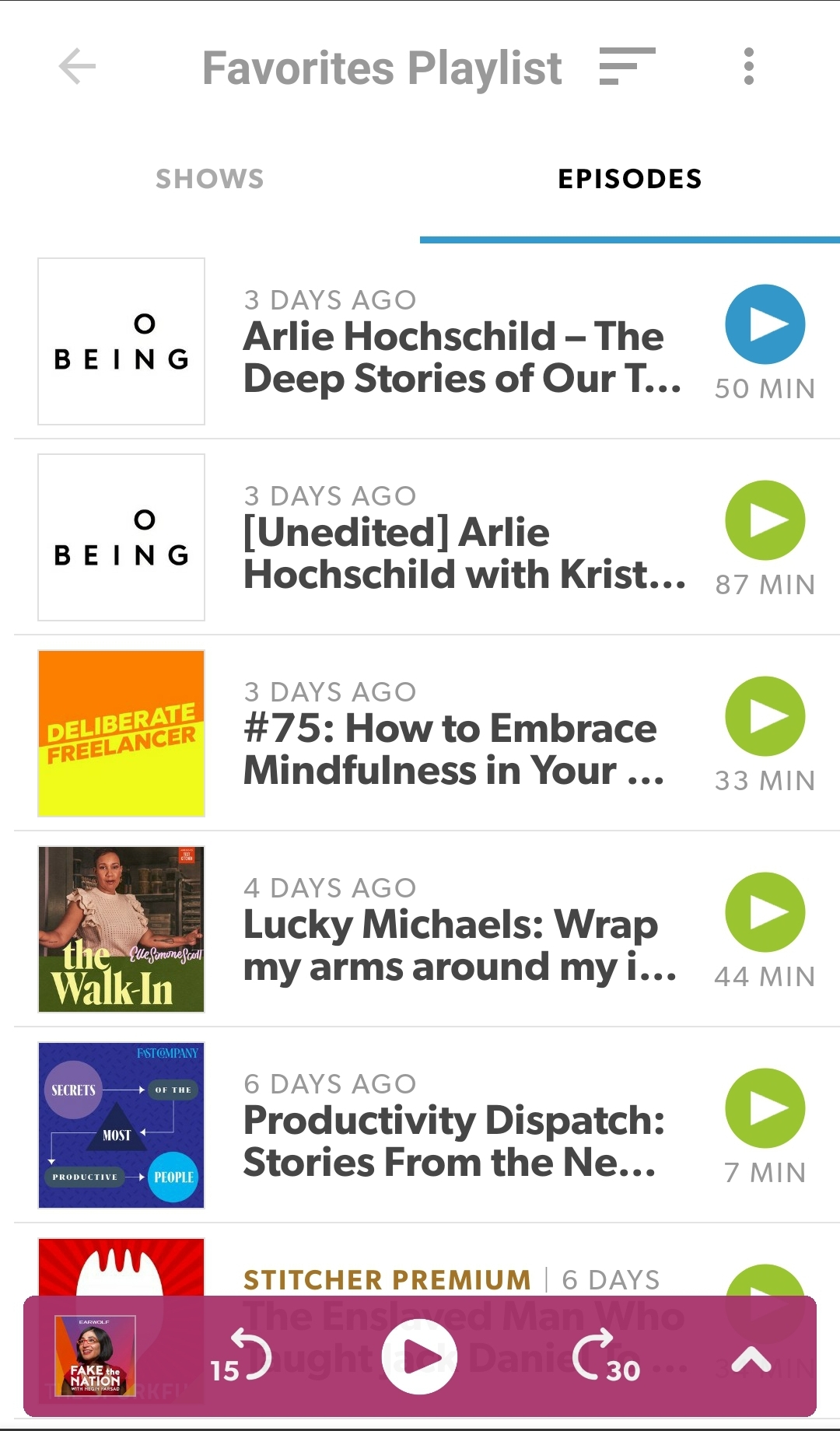Play #75: How to Embrace Mindfulness
This screenshot has height=1431, width=840.
pyautogui.click(x=765, y=716)
